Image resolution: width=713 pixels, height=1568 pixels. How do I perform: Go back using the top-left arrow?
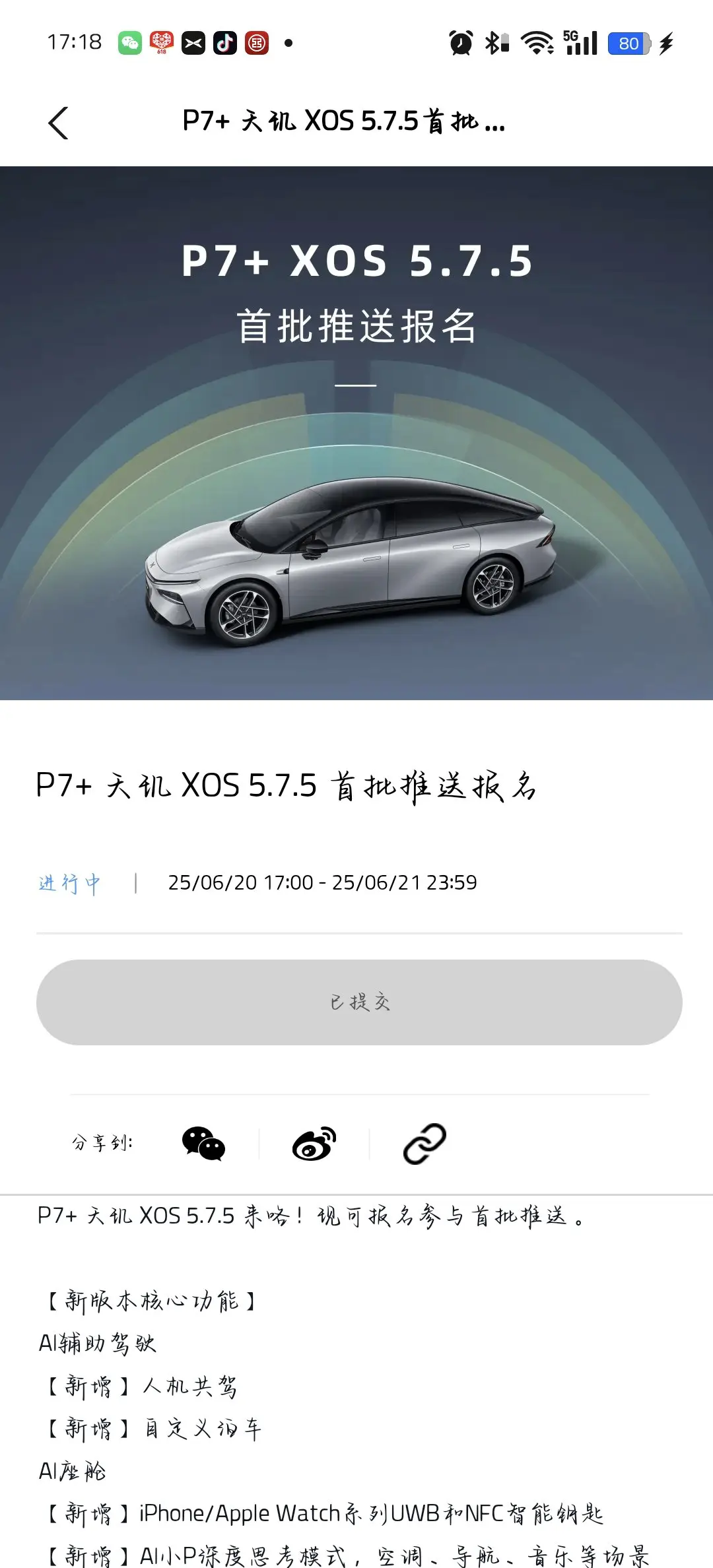tap(59, 123)
